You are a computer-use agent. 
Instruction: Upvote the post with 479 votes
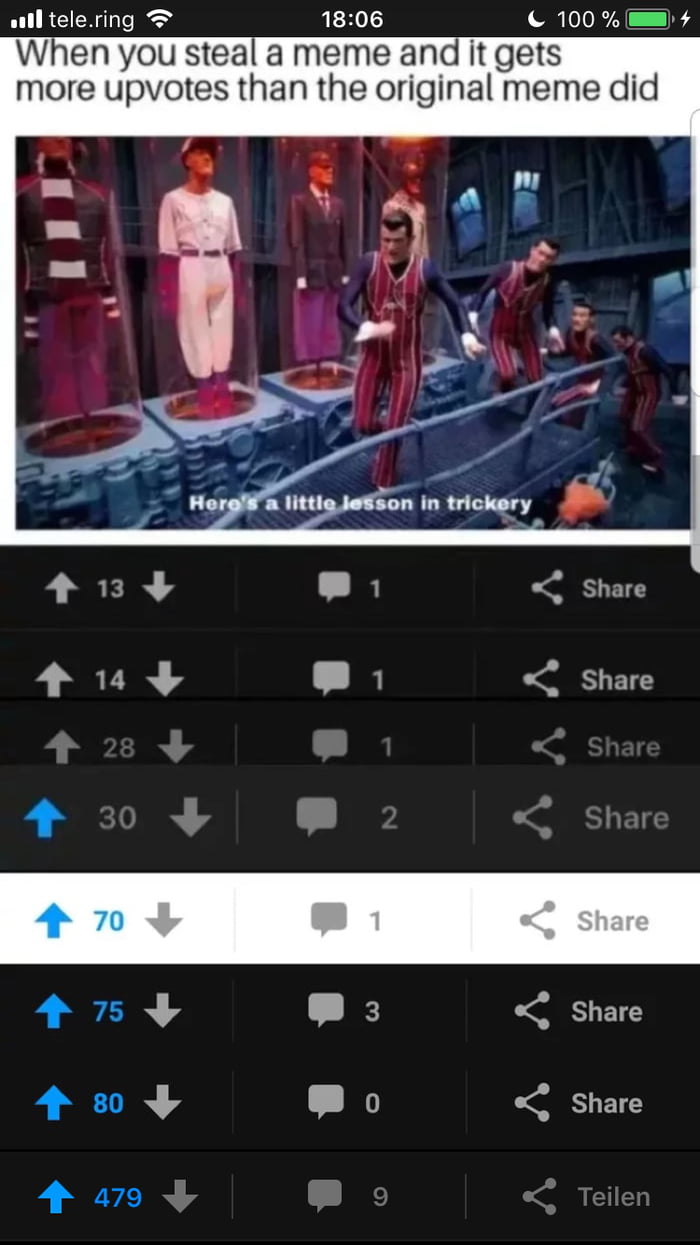(x=54, y=1196)
